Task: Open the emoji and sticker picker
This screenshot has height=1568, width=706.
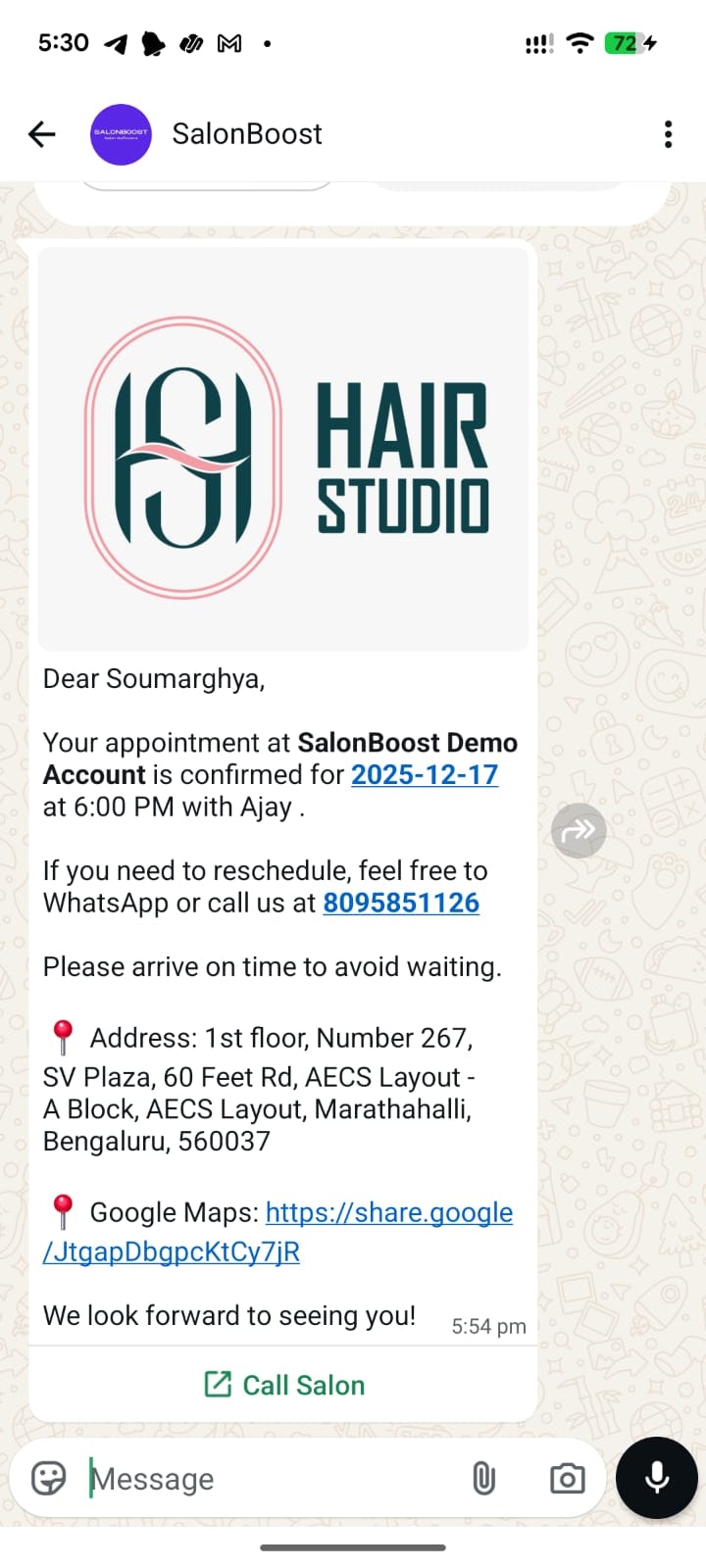Action: 48,1478
